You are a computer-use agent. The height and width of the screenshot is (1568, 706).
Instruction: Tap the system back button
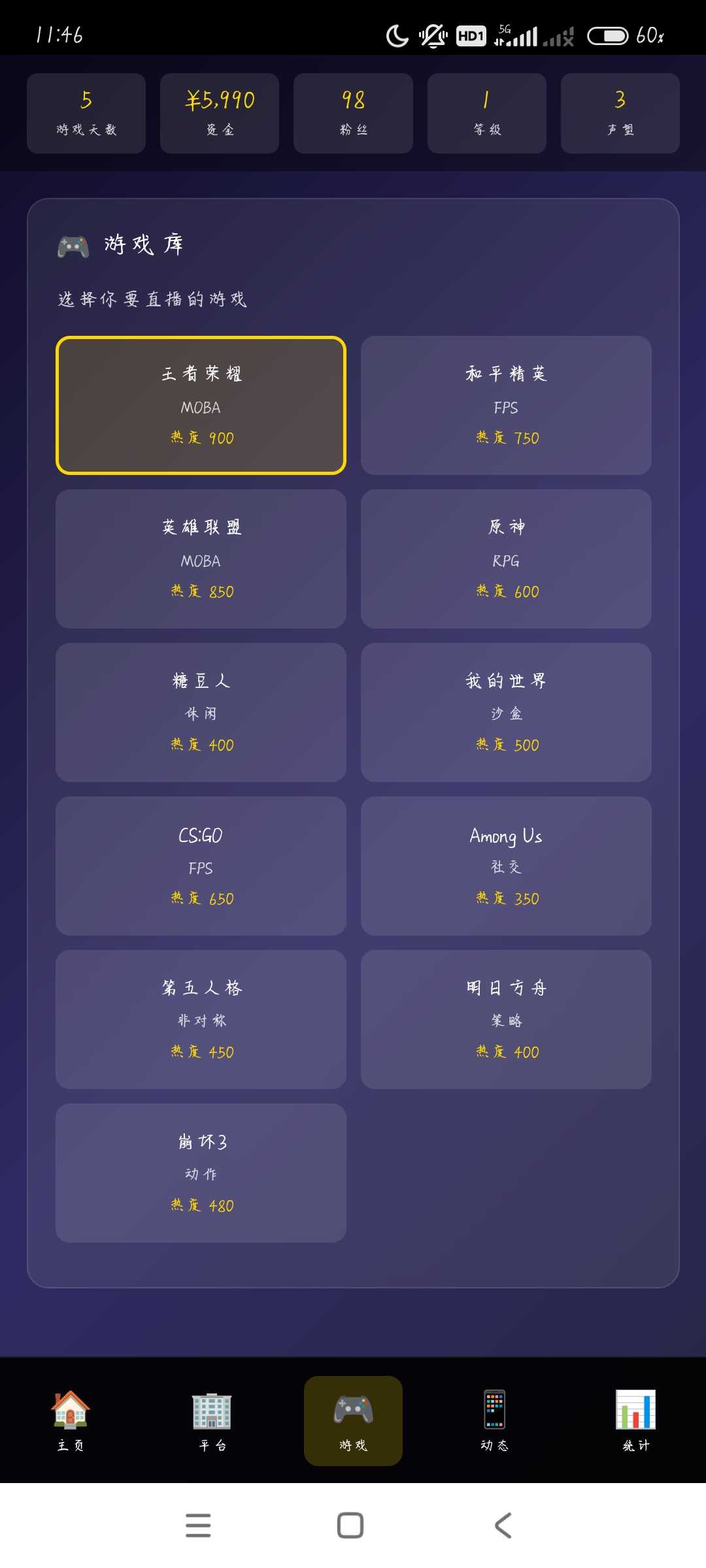(x=503, y=1526)
